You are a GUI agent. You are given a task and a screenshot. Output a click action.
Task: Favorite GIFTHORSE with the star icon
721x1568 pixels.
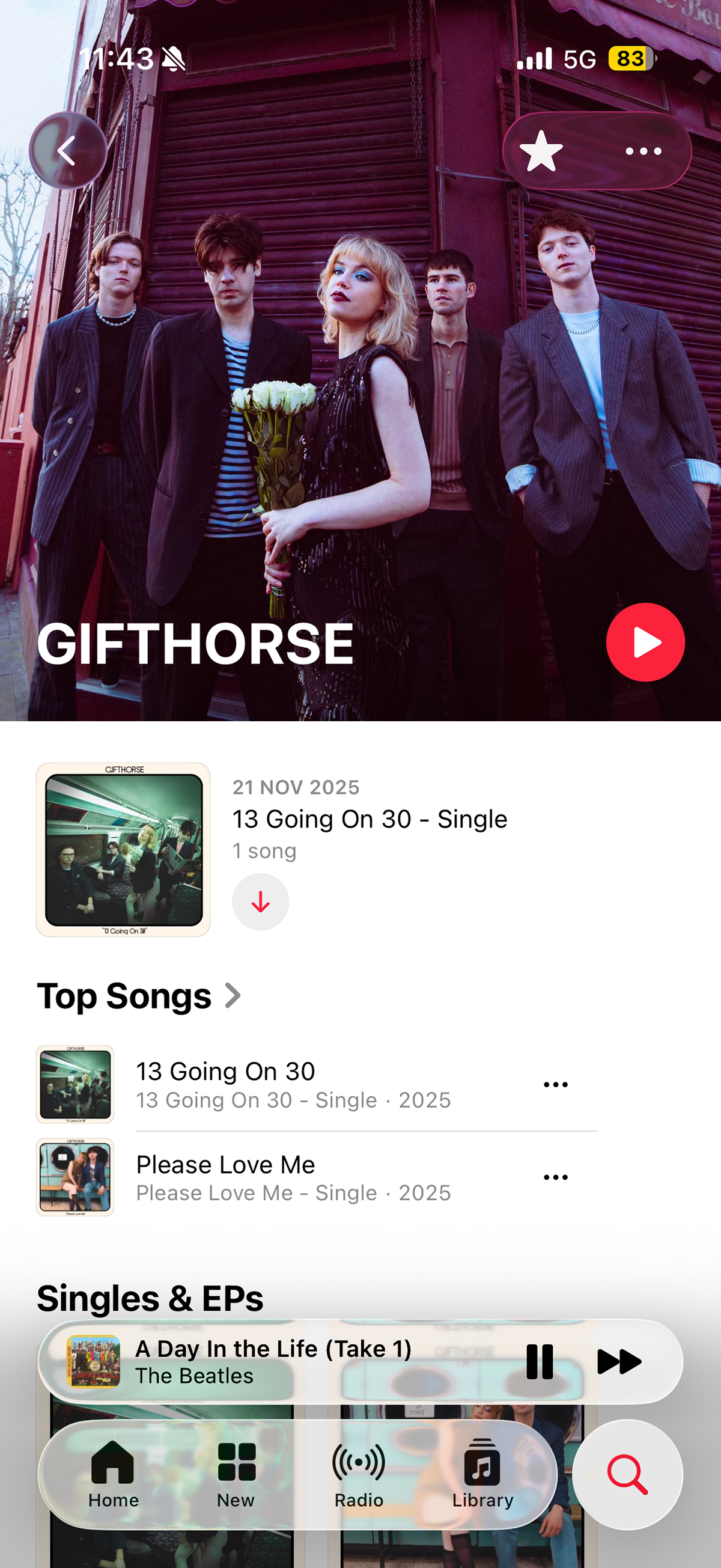tap(541, 151)
